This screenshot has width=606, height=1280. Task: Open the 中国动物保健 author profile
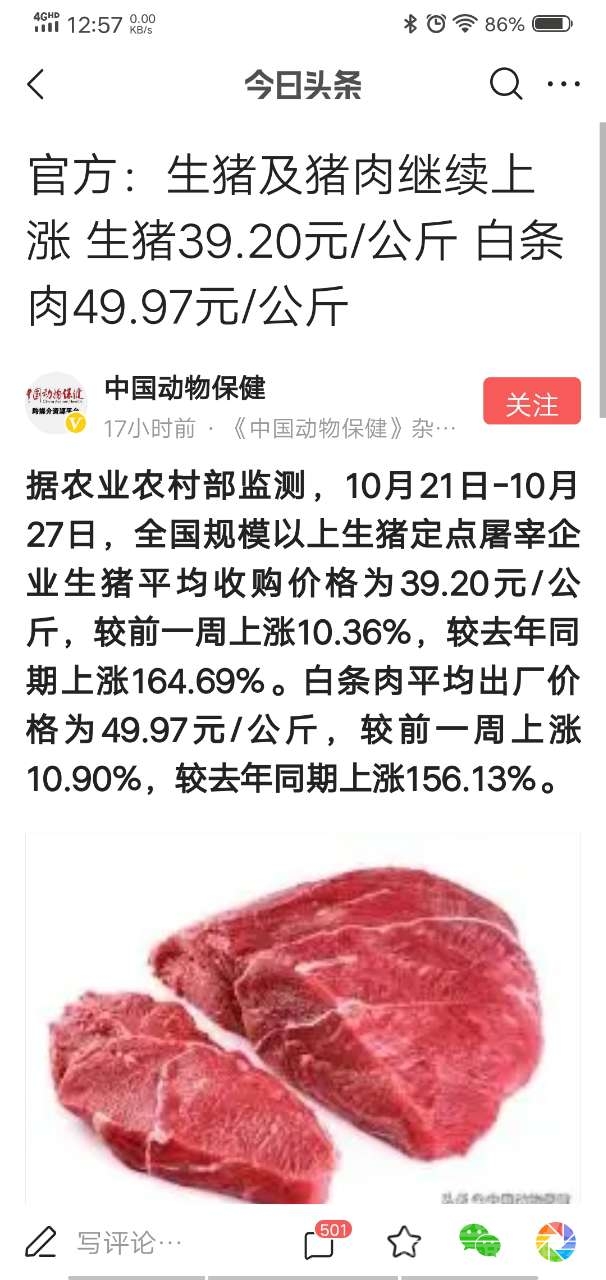184,387
